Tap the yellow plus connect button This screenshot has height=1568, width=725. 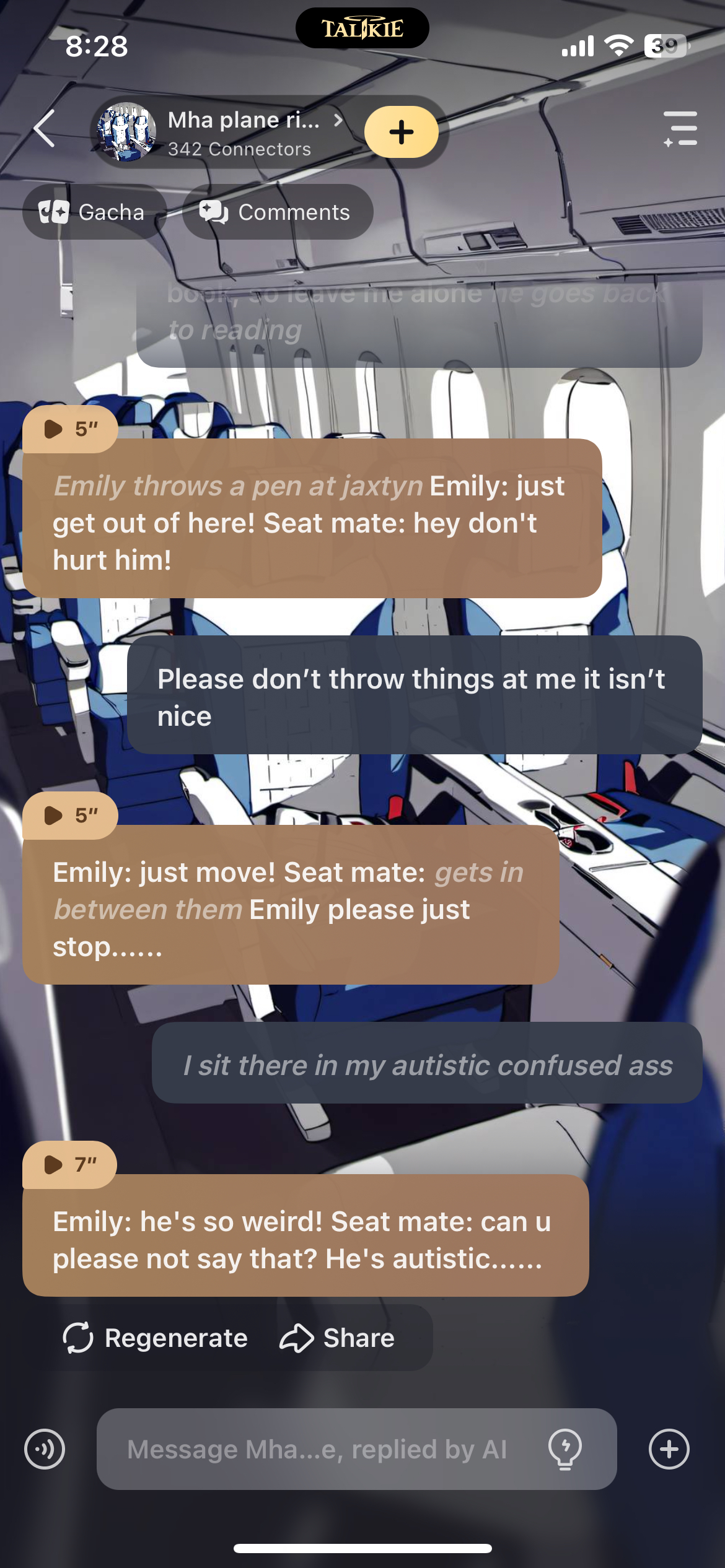coord(401,132)
